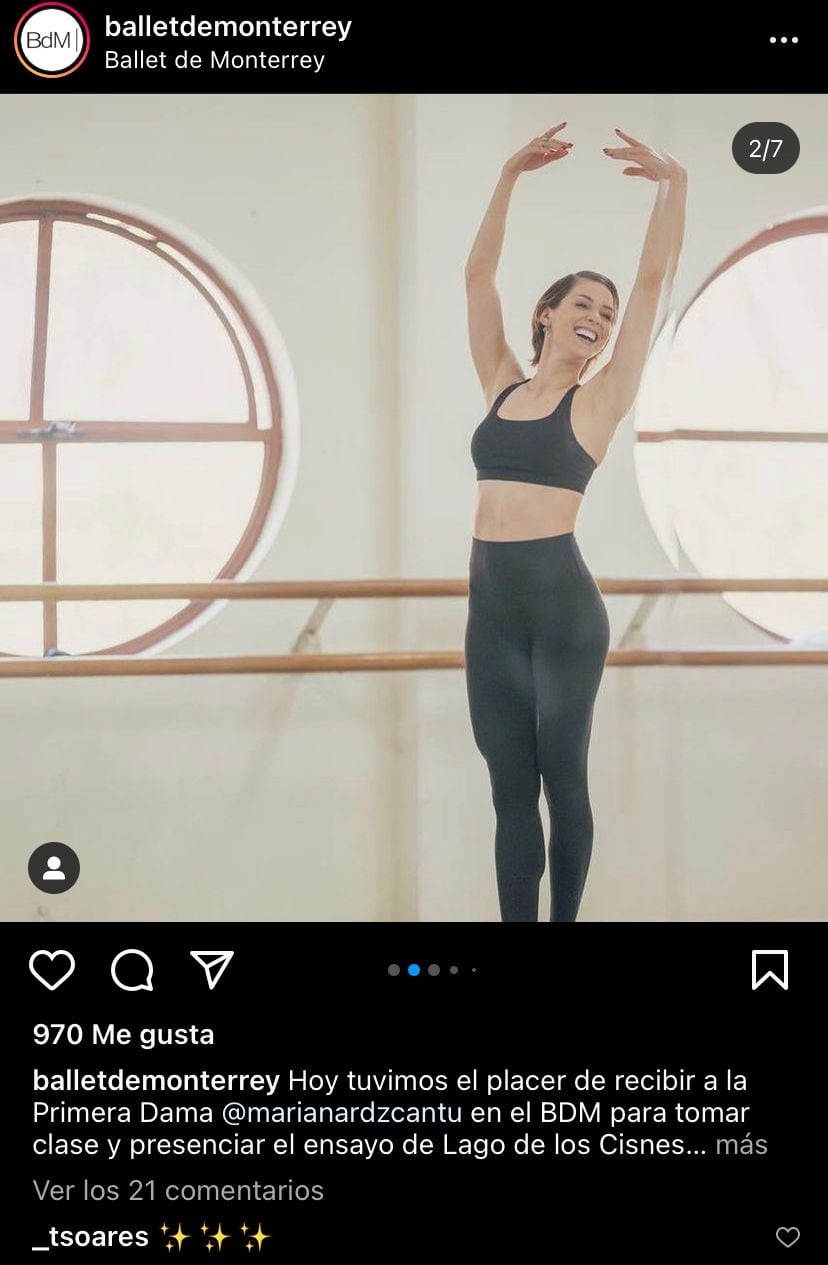This screenshot has width=828, height=1265.
Task: Save the post with bookmark icon
Action: pyautogui.click(x=769, y=970)
